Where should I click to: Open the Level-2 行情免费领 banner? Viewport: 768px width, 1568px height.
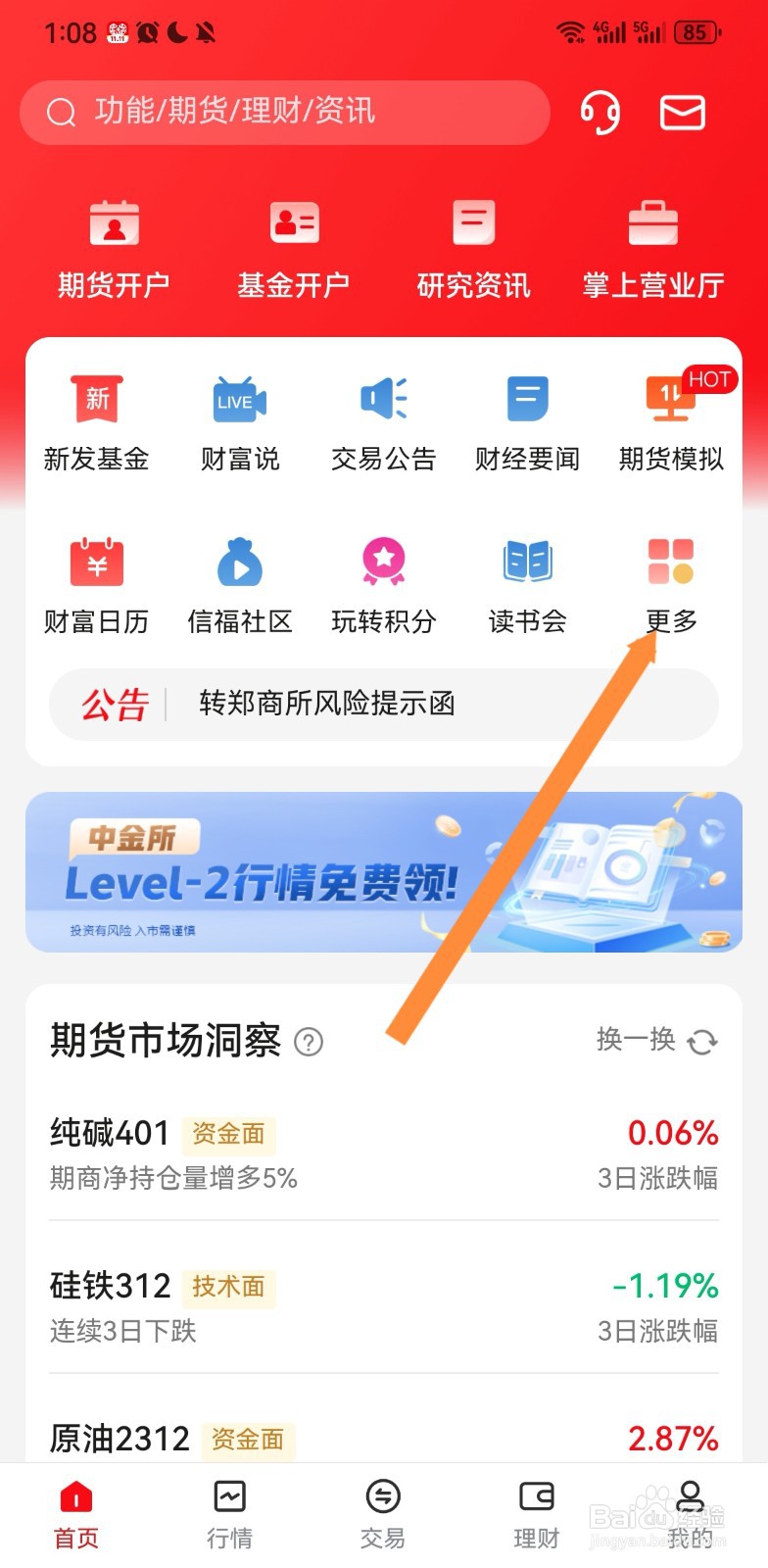tap(384, 870)
